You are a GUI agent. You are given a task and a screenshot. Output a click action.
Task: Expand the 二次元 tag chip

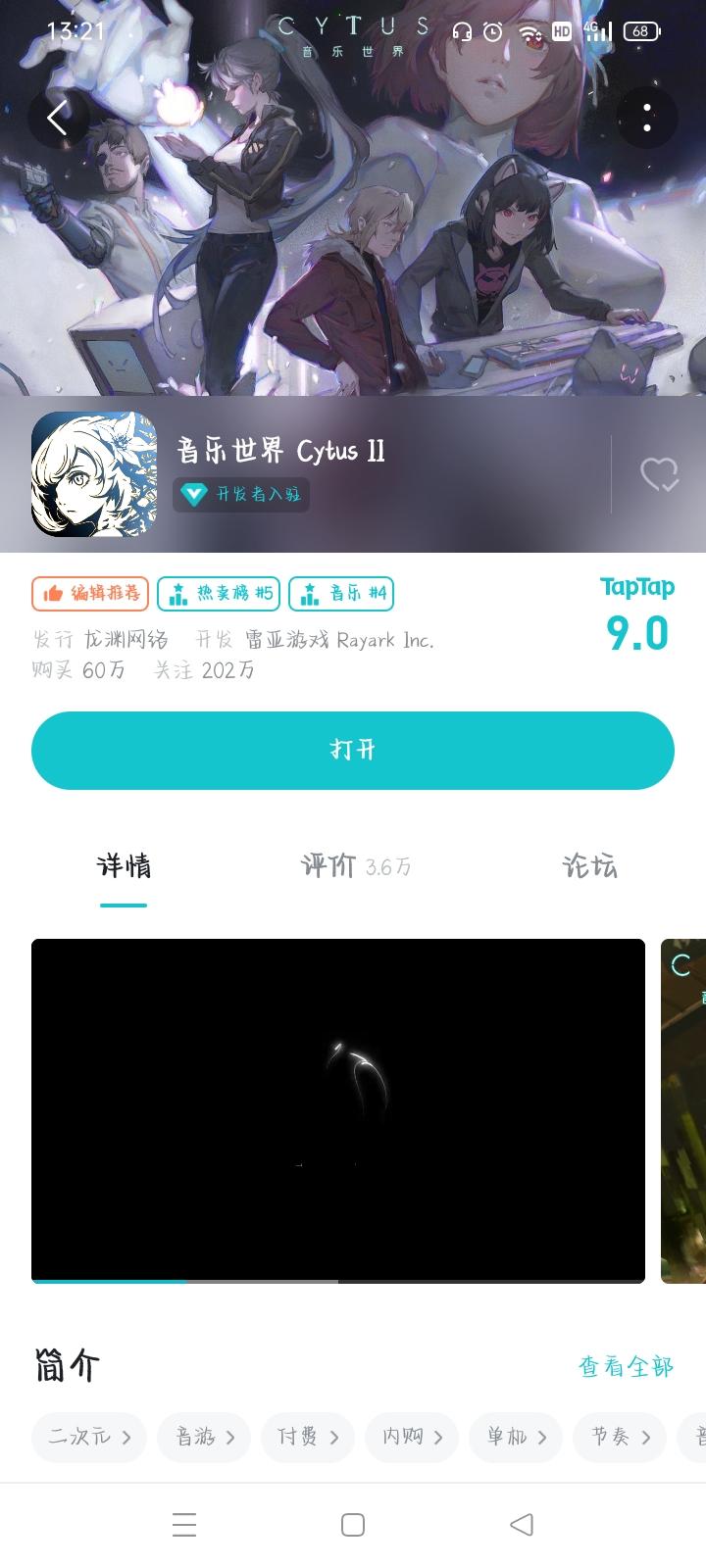pos(88,1438)
